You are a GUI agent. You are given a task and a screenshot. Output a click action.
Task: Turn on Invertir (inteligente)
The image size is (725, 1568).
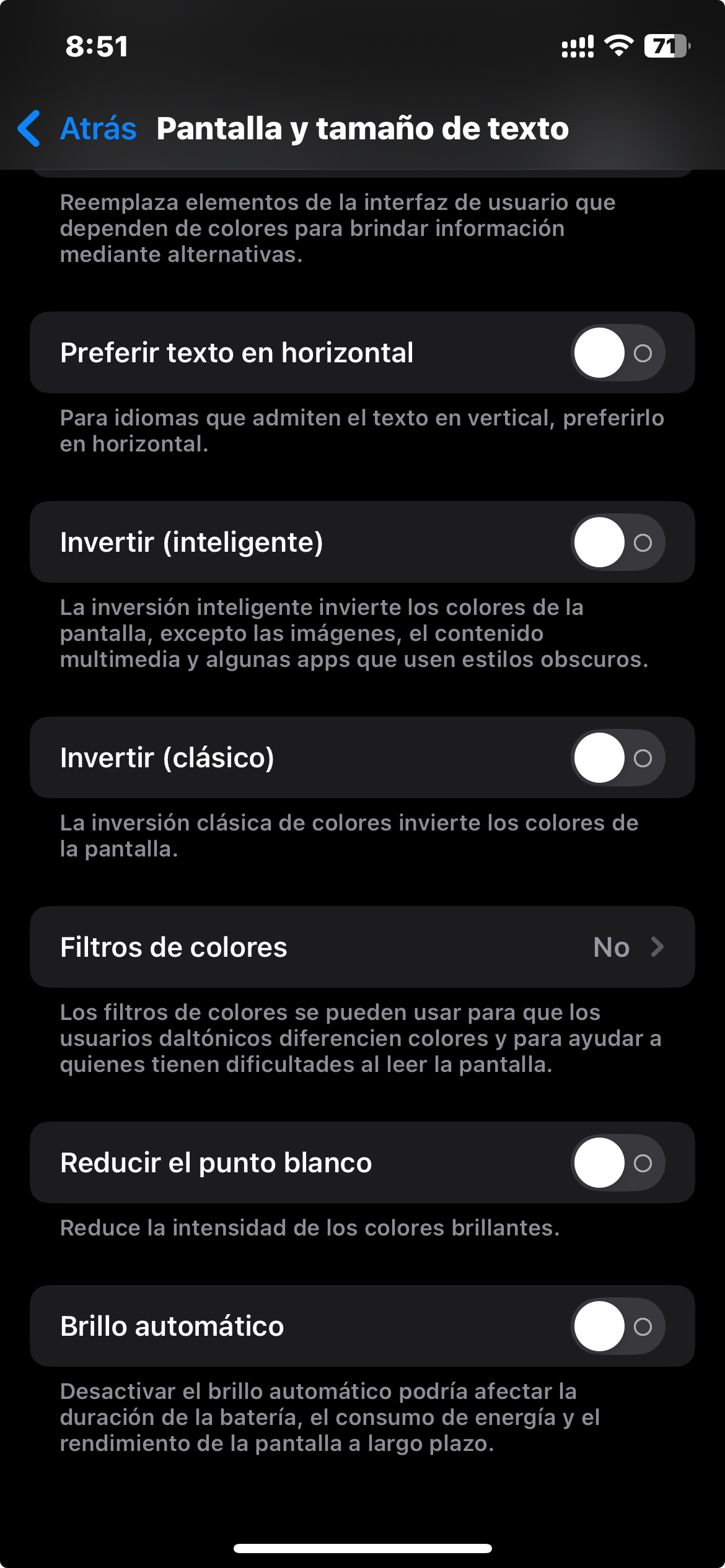tap(617, 542)
